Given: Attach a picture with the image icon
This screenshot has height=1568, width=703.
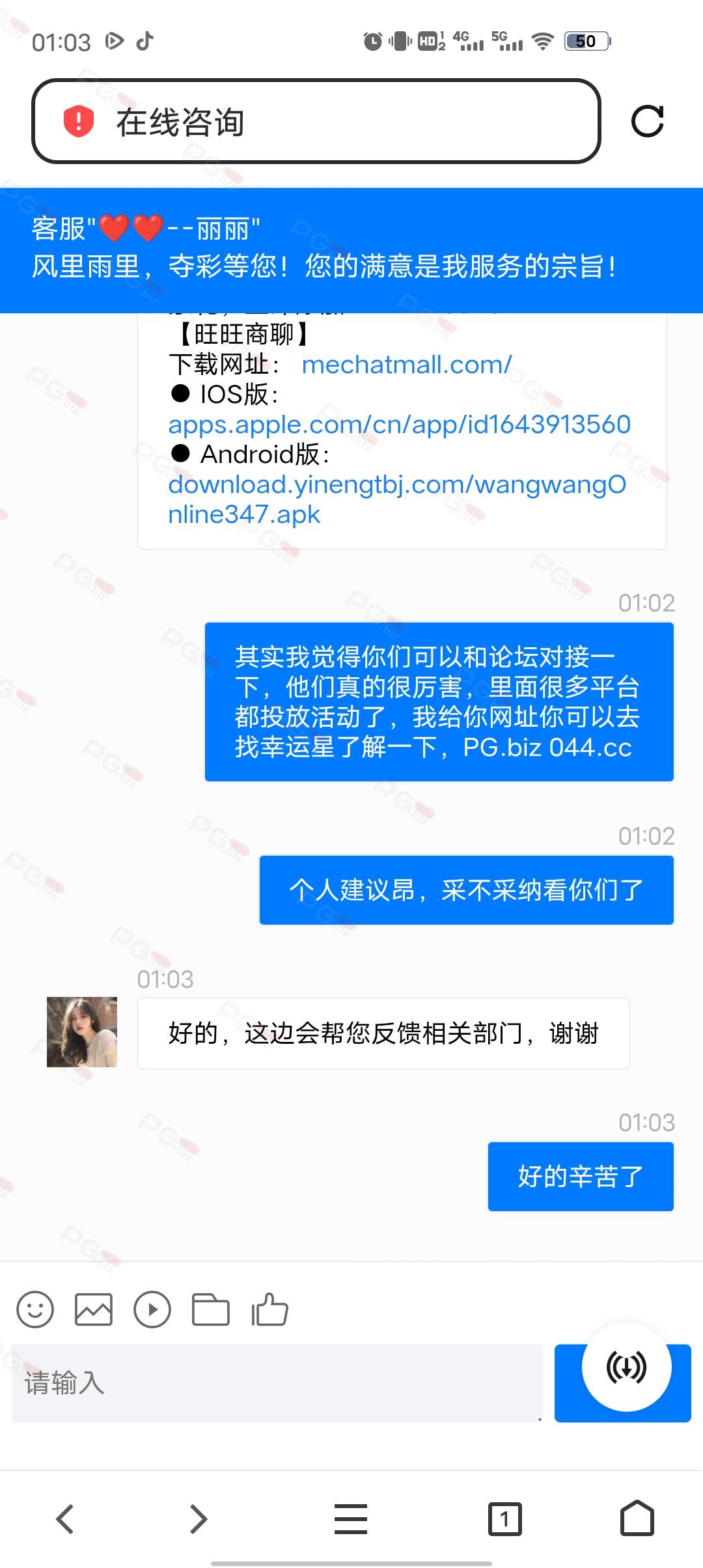Looking at the screenshot, I should (94, 1309).
